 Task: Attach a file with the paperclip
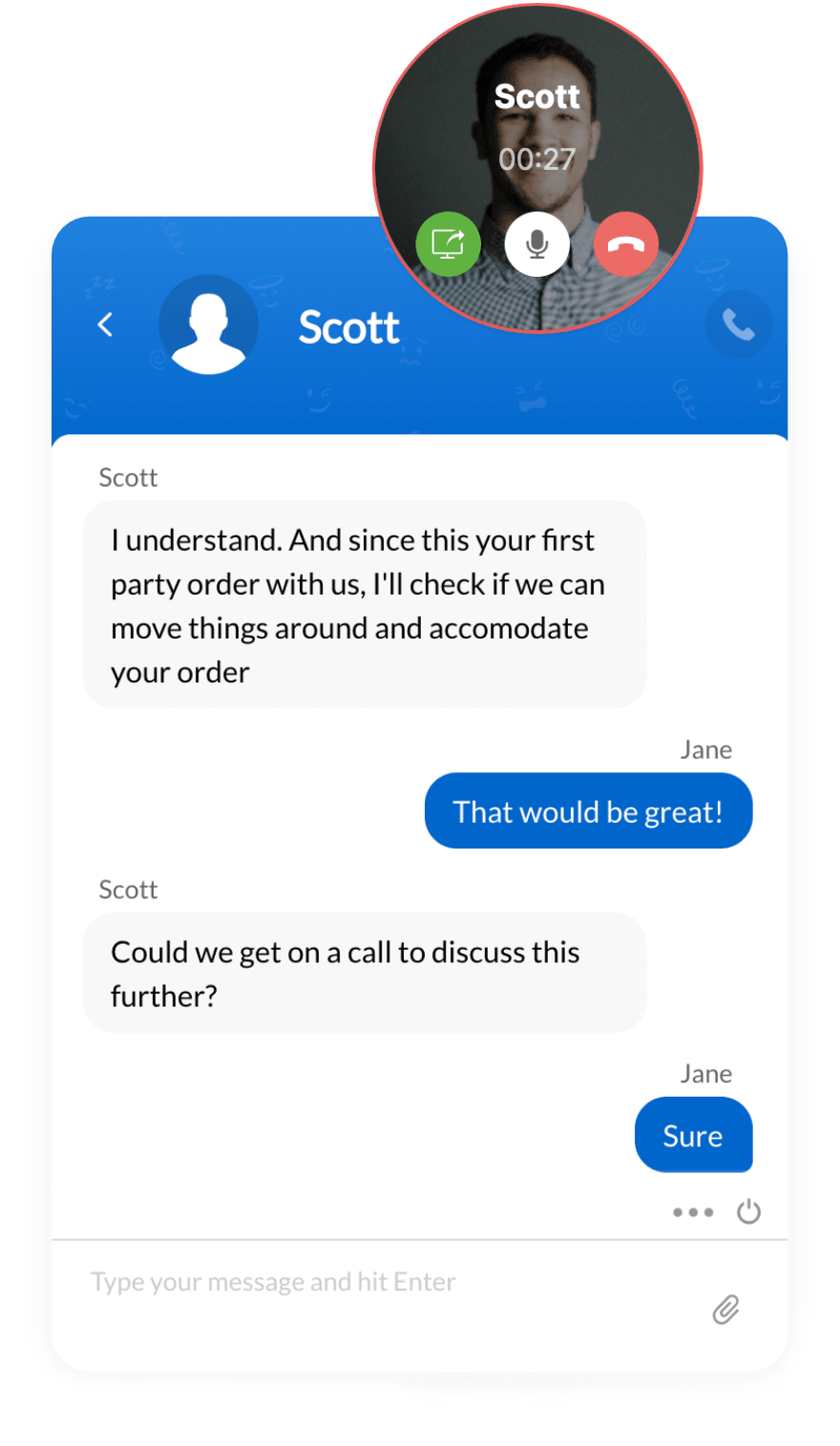click(725, 1310)
